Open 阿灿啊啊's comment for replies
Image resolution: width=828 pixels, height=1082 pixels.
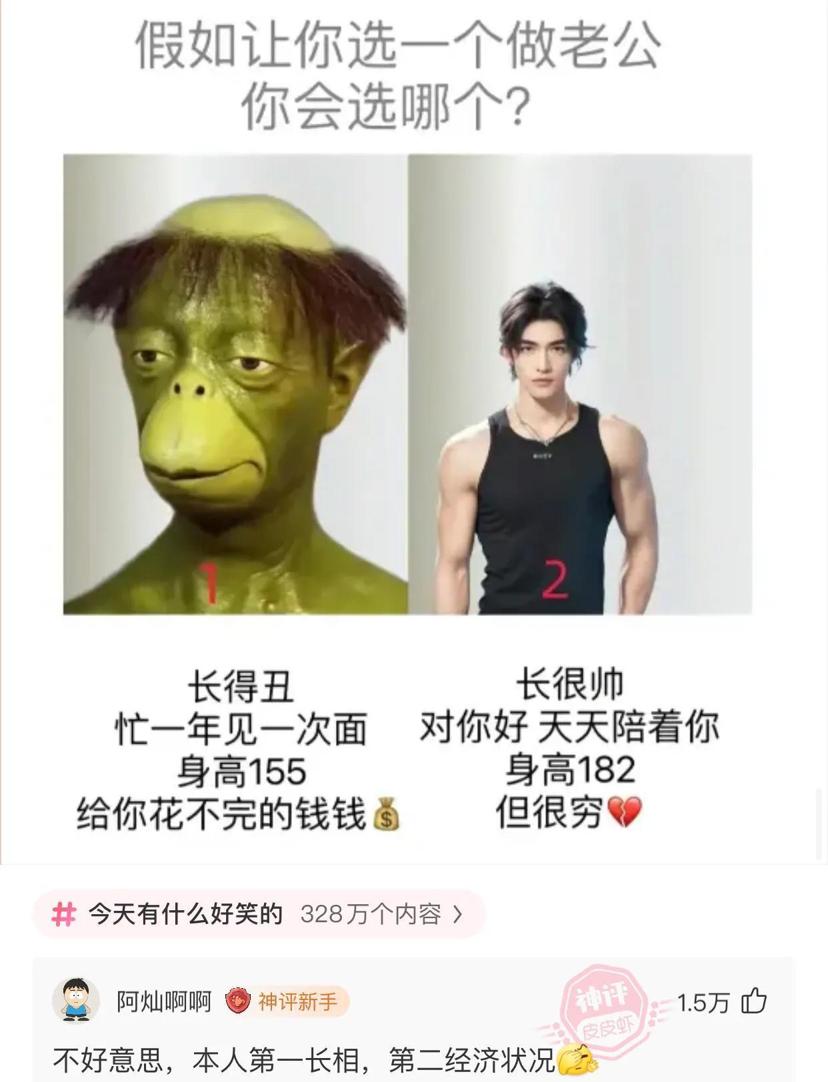pyautogui.click(x=300, y=1059)
